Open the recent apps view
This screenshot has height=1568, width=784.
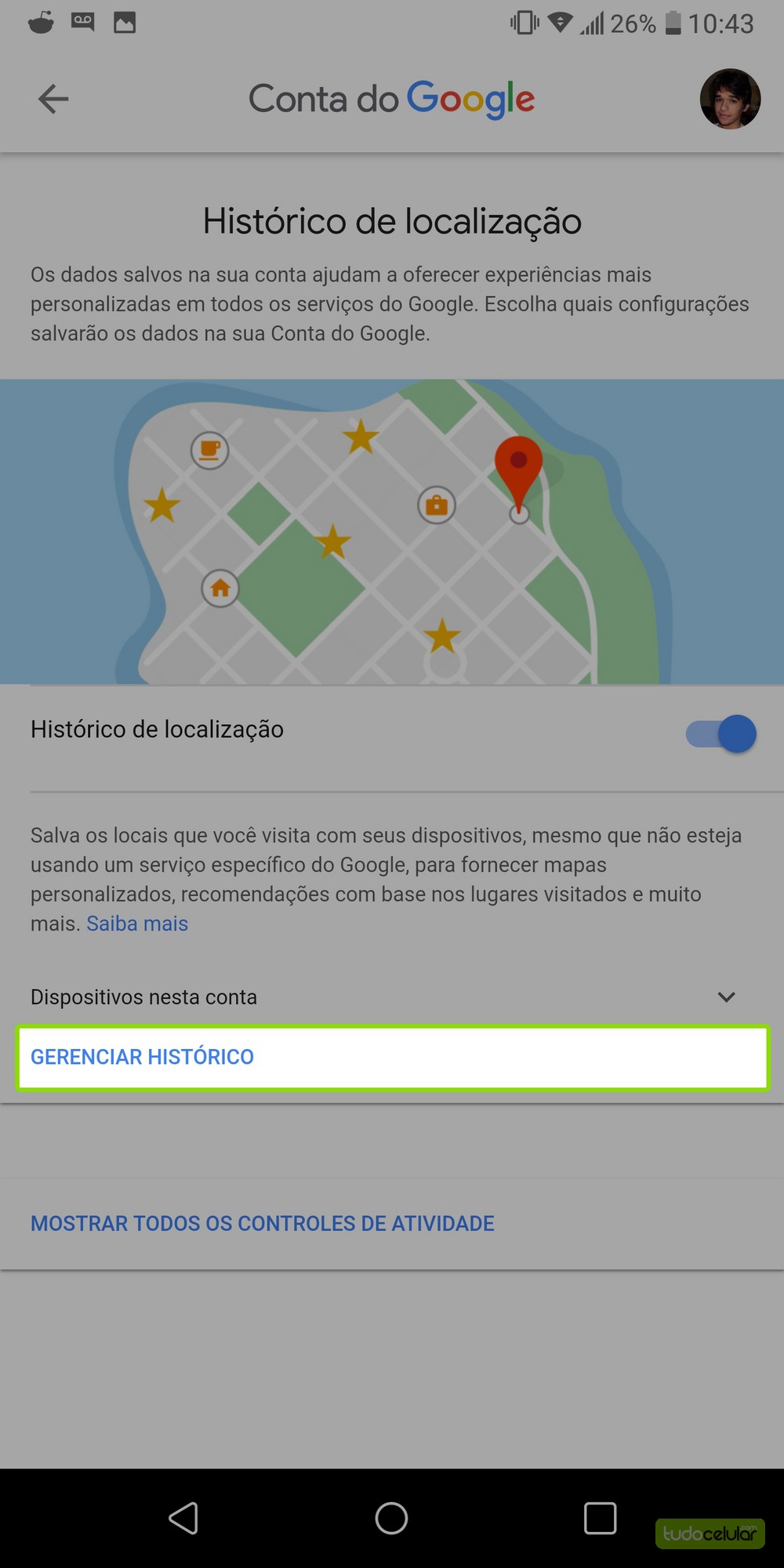(x=600, y=1519)
